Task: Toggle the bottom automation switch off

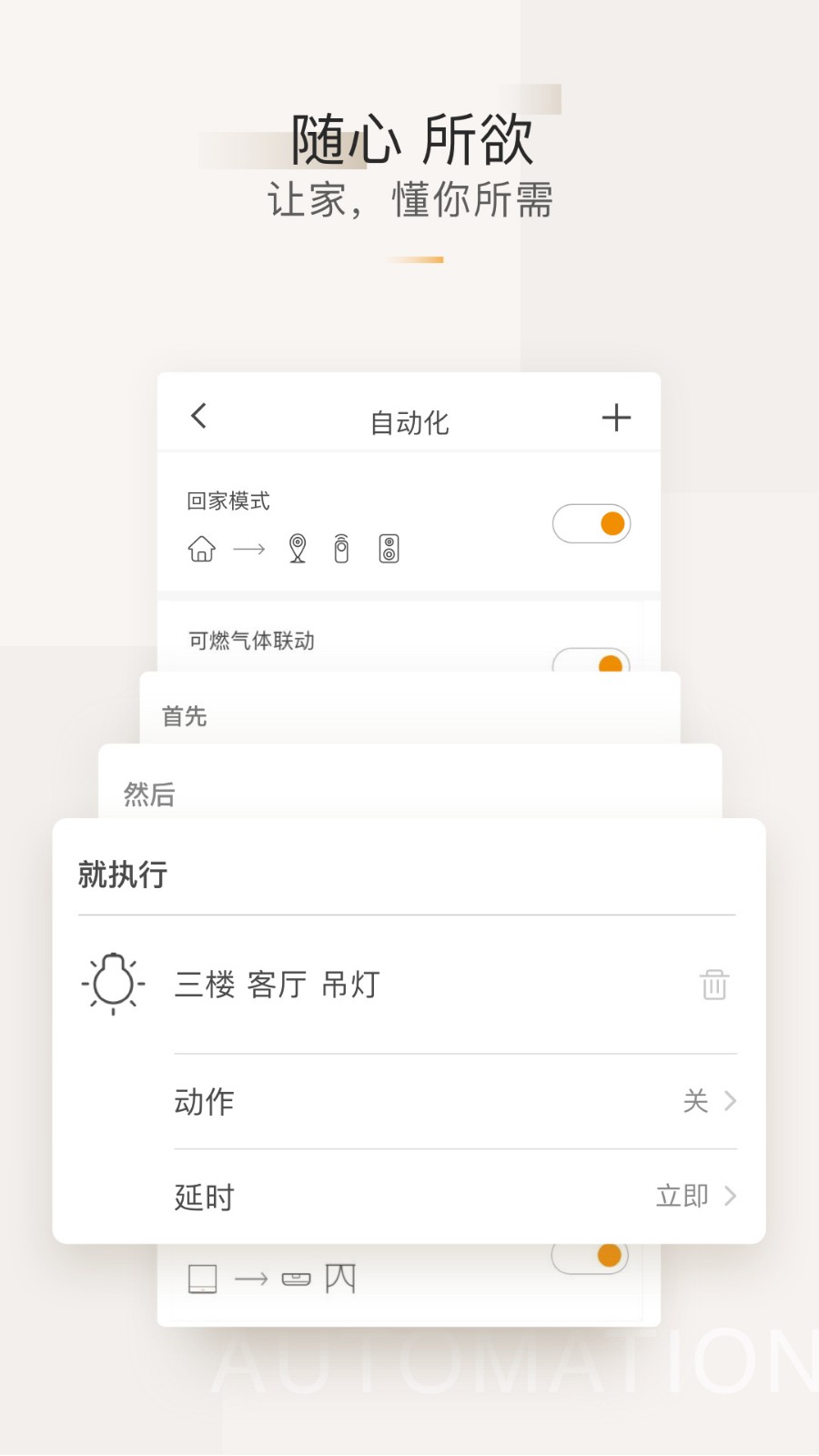Action: [591, 1256]
